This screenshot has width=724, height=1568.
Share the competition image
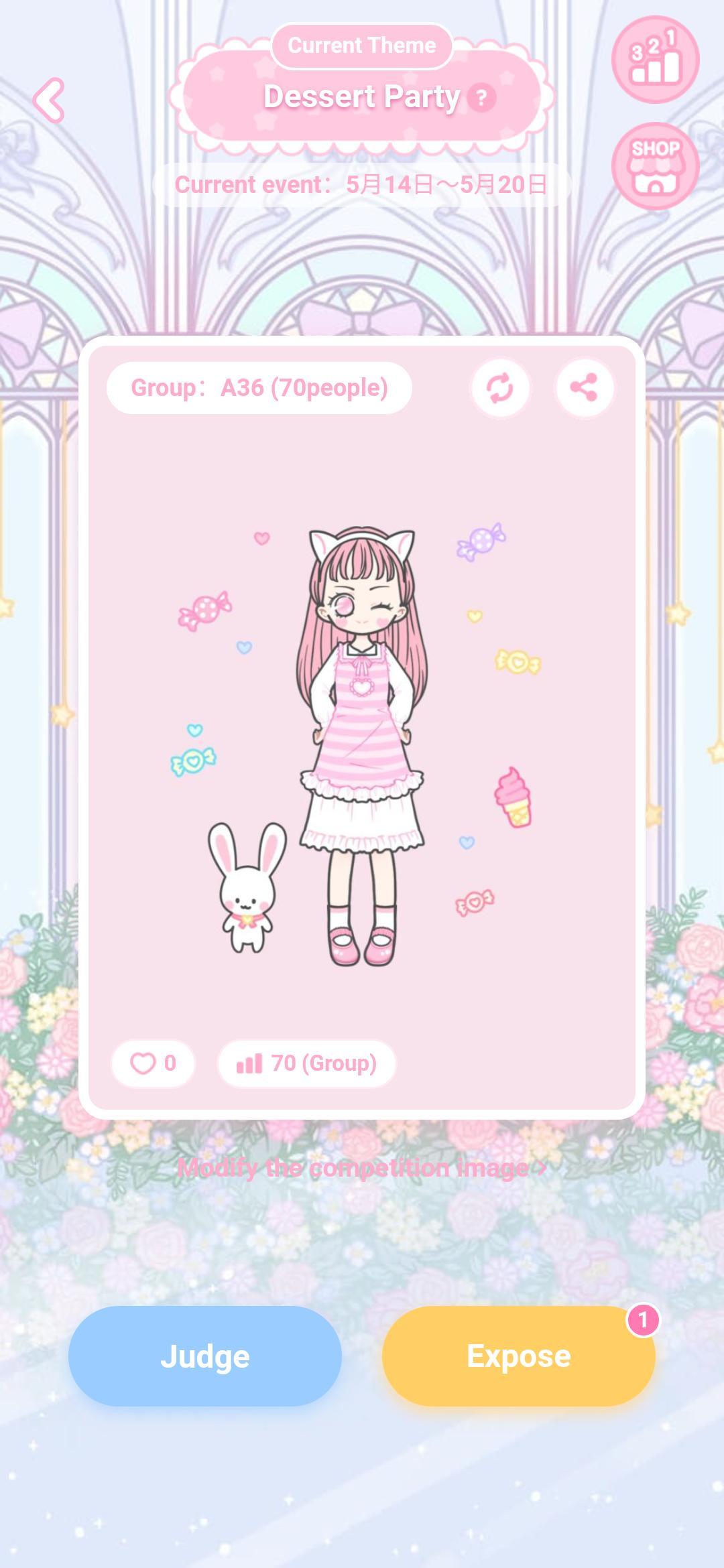[x=584, y=387]
